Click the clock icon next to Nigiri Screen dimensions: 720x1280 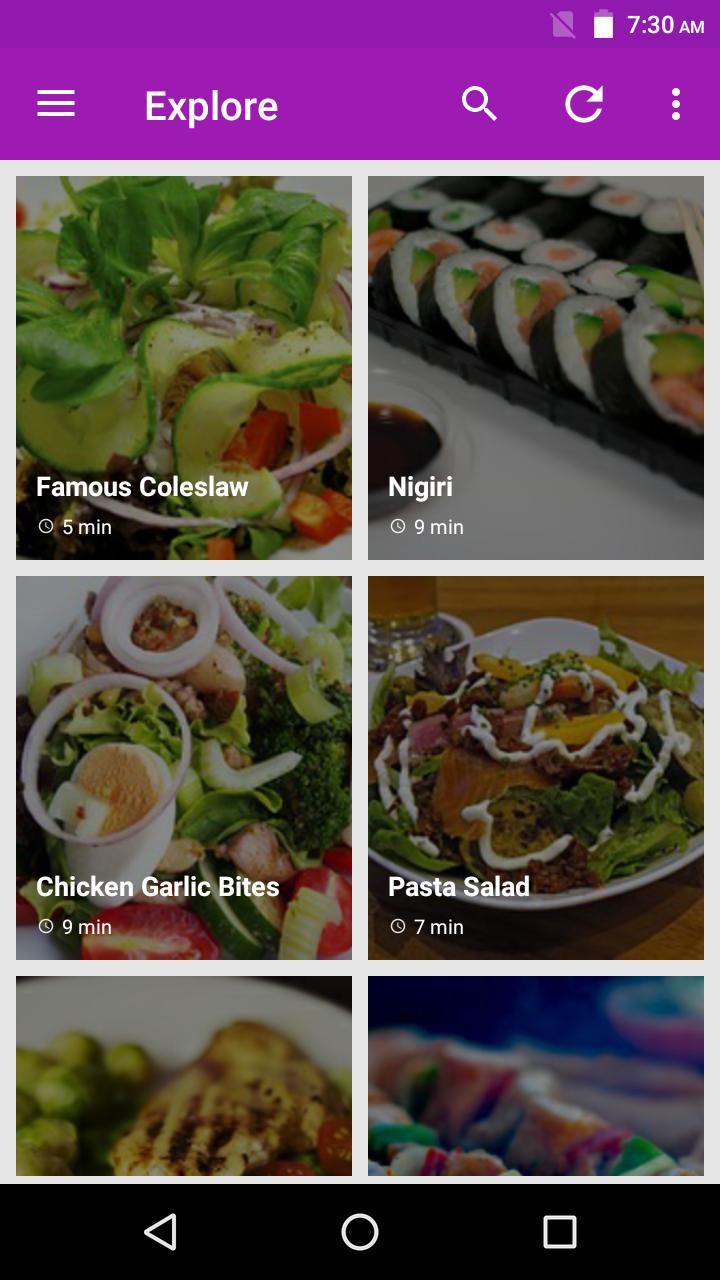[396, 526]
